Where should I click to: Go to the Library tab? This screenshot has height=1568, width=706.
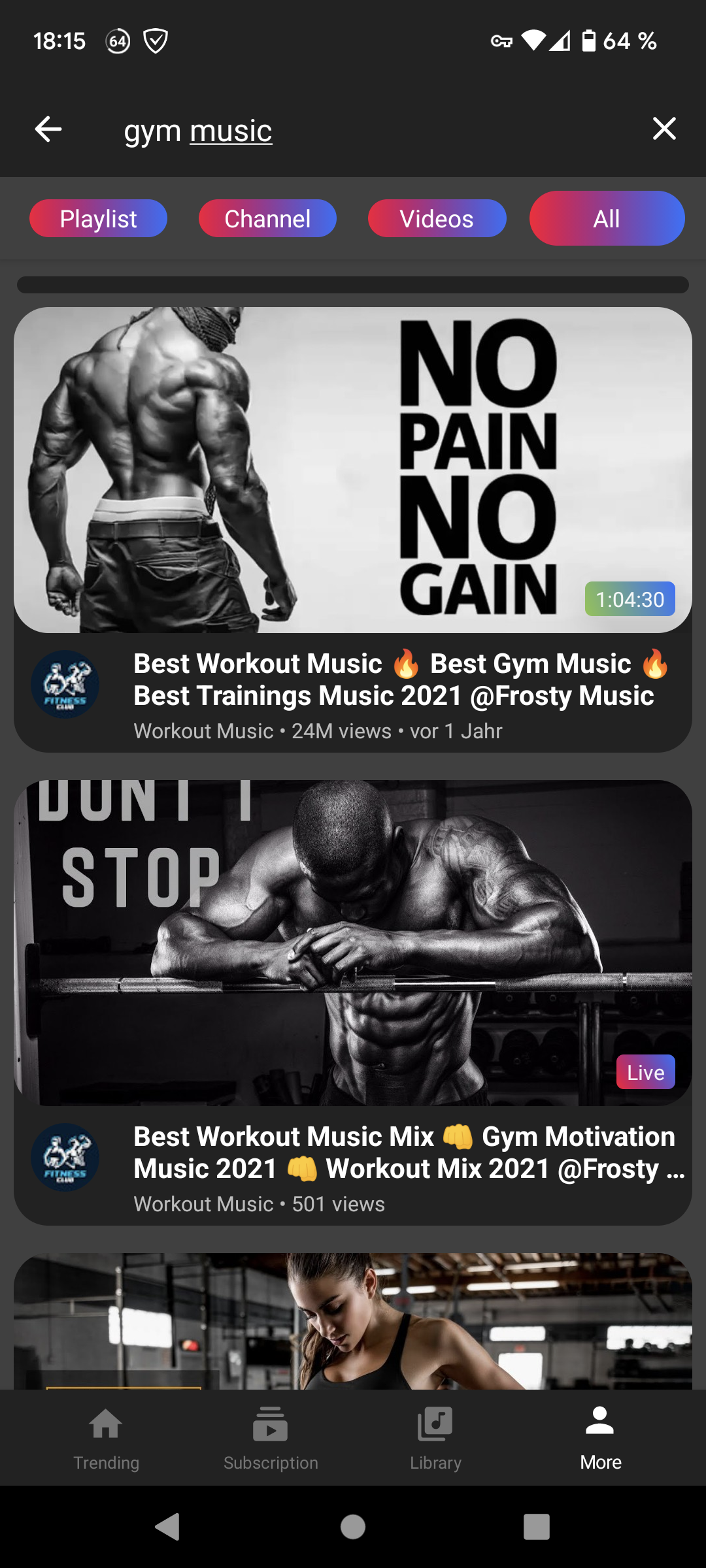coord(435,1437)
